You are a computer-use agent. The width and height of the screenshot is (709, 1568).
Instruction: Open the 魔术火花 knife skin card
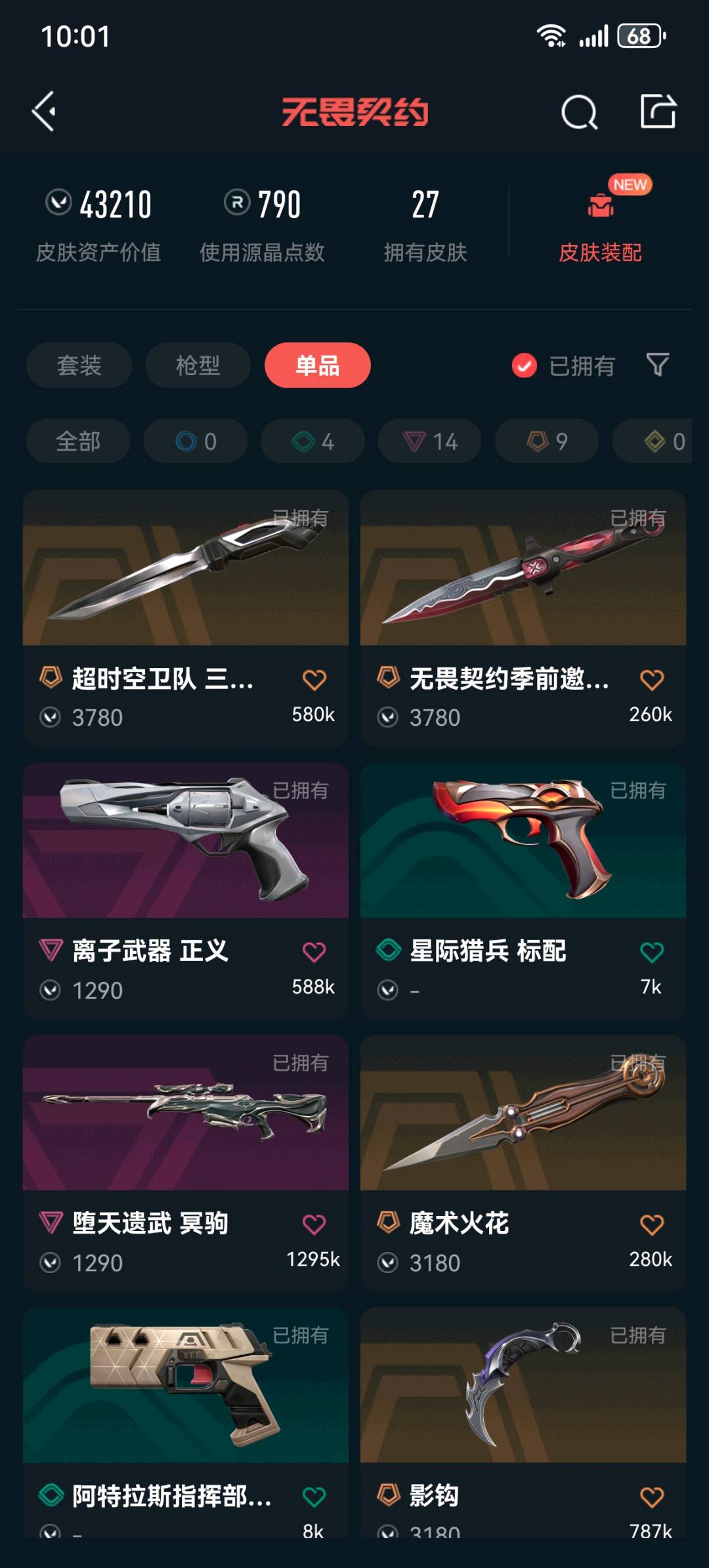click(x=523, y=1163)
